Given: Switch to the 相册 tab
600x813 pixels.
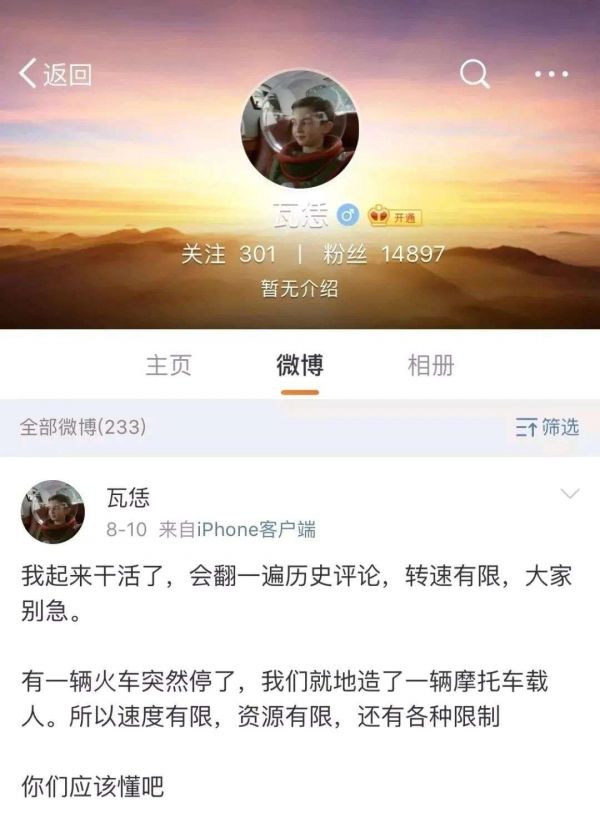Looking at the screenshot, I should [431, 365].
